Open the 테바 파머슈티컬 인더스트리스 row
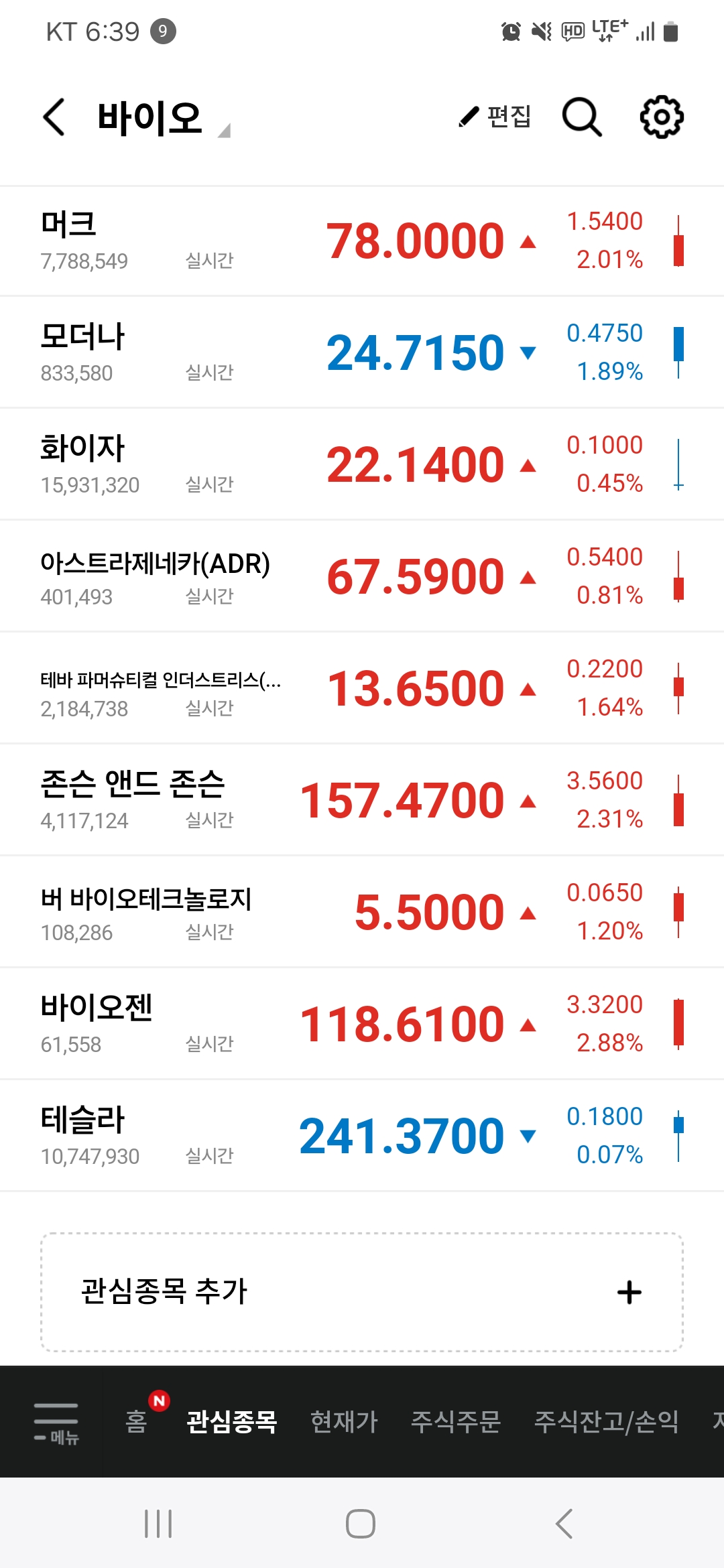 (362, 688)
